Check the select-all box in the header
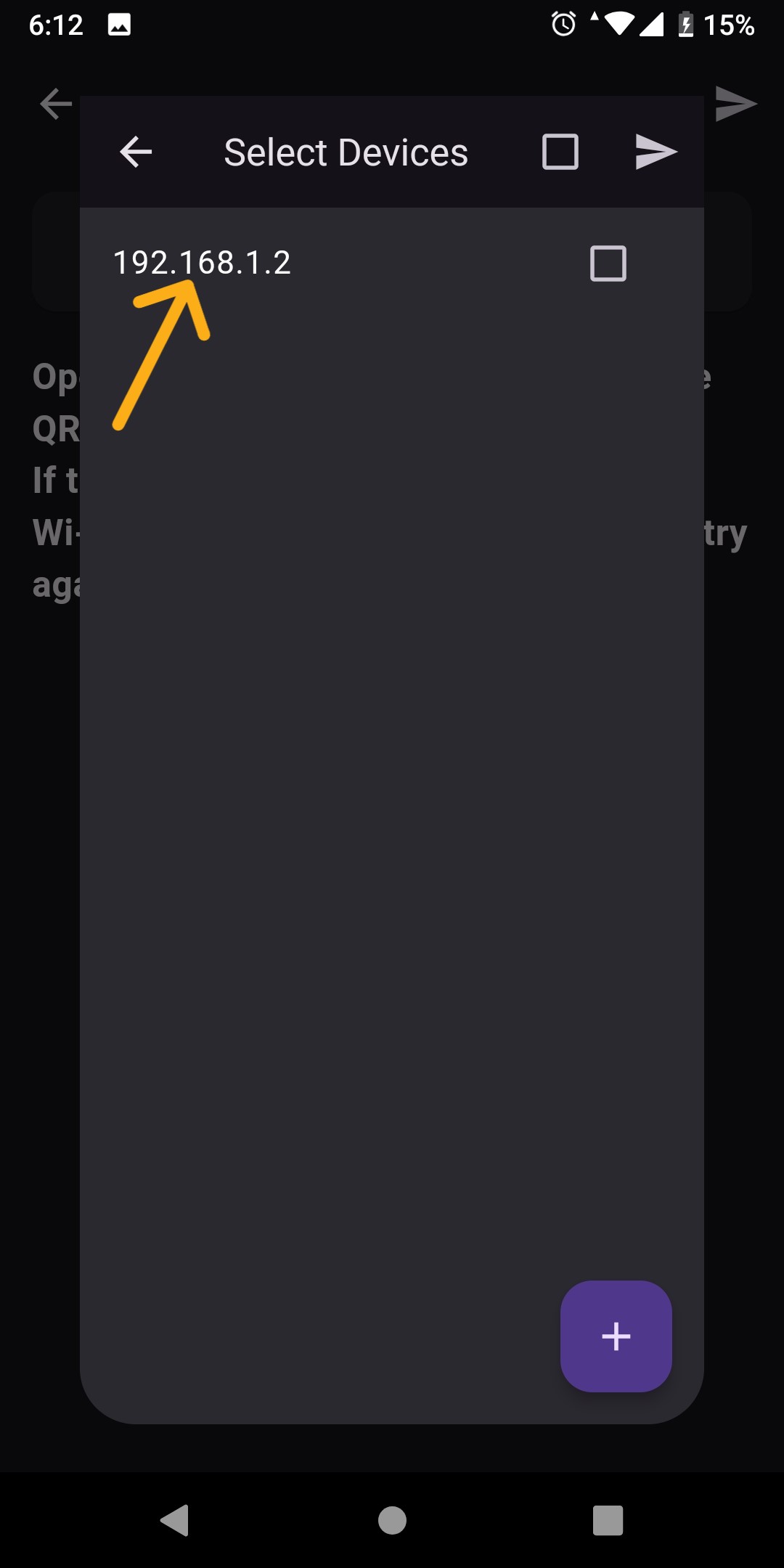This screenshot has height=1568, width=784. pyautogui.click(x=560, y=152)
